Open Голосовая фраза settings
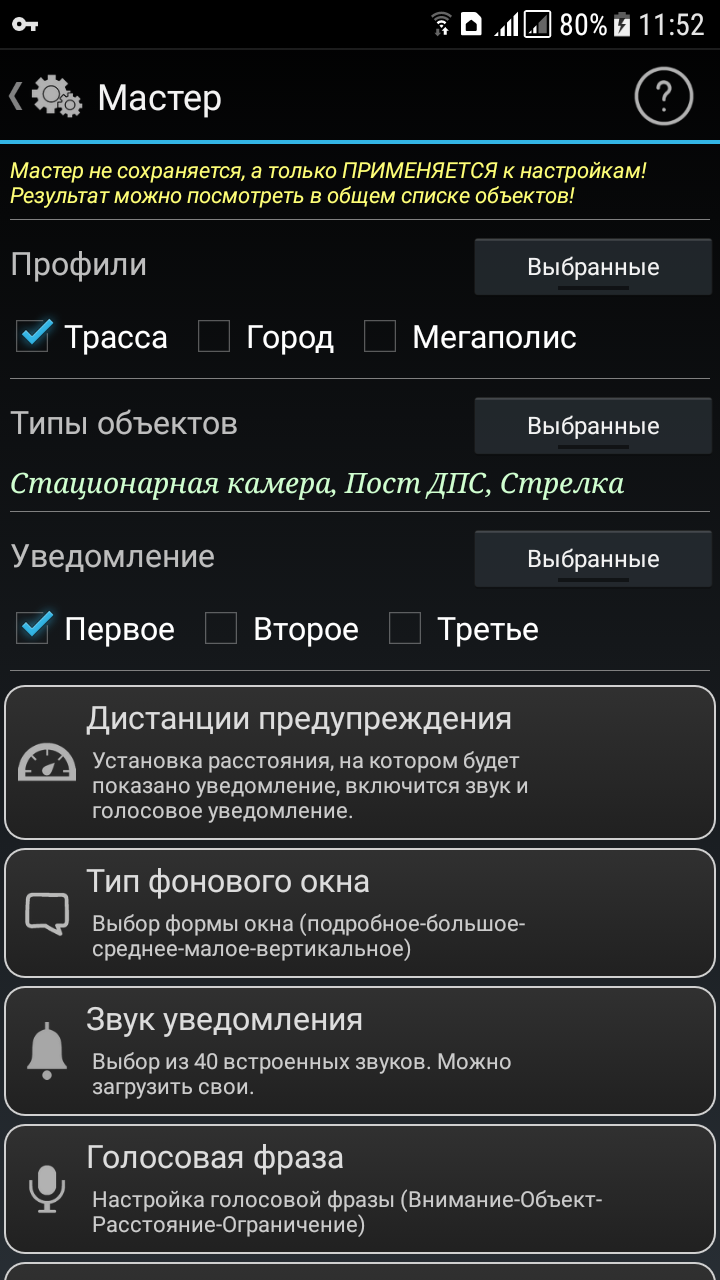Viewport: 720px width, 1280px height. pyautogui.click(x=360, y=1188)
